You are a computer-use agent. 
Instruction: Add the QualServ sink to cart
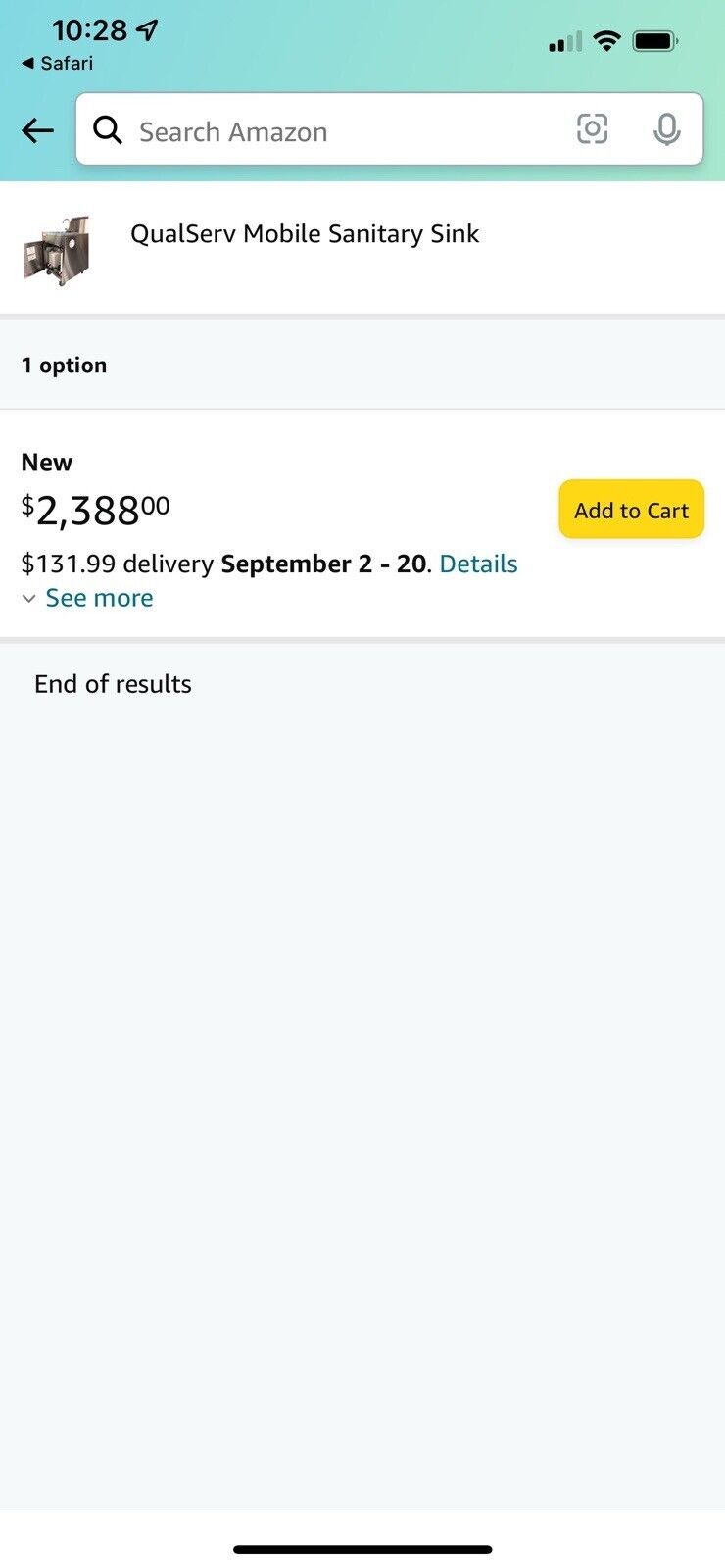[x=632, y=510]
